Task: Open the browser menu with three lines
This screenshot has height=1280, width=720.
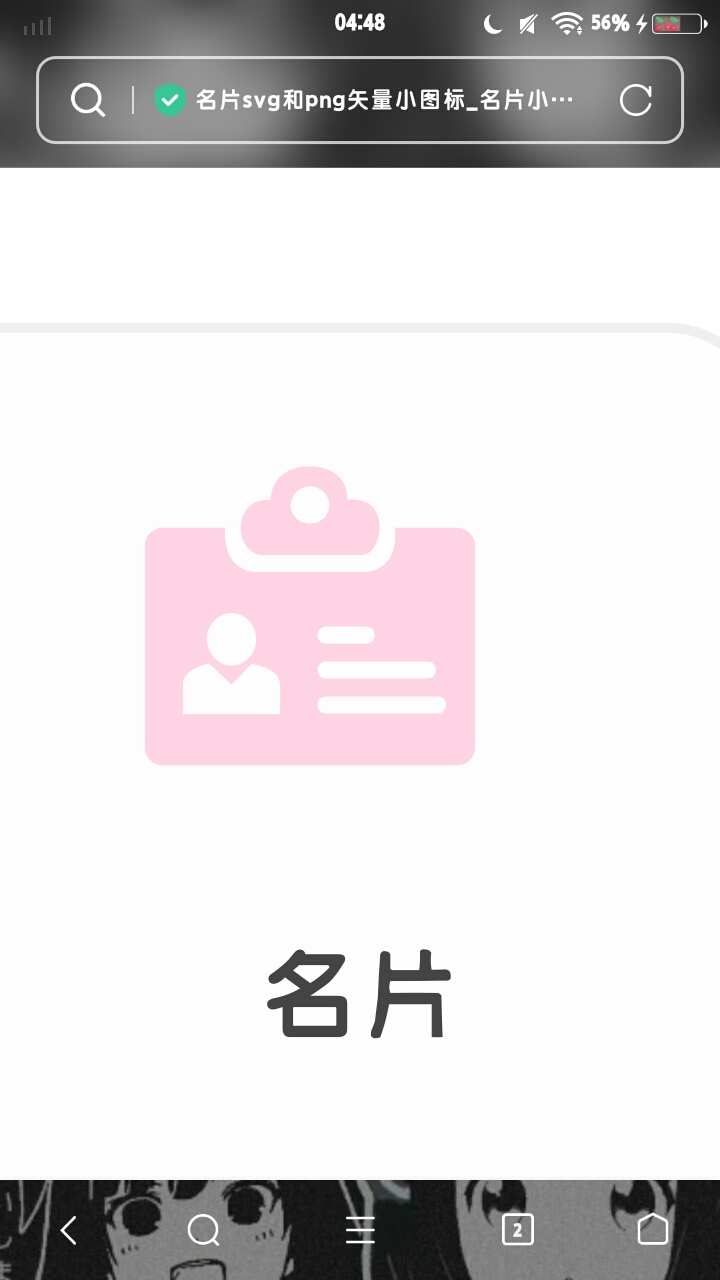Action: click(x=360, y=1230)
